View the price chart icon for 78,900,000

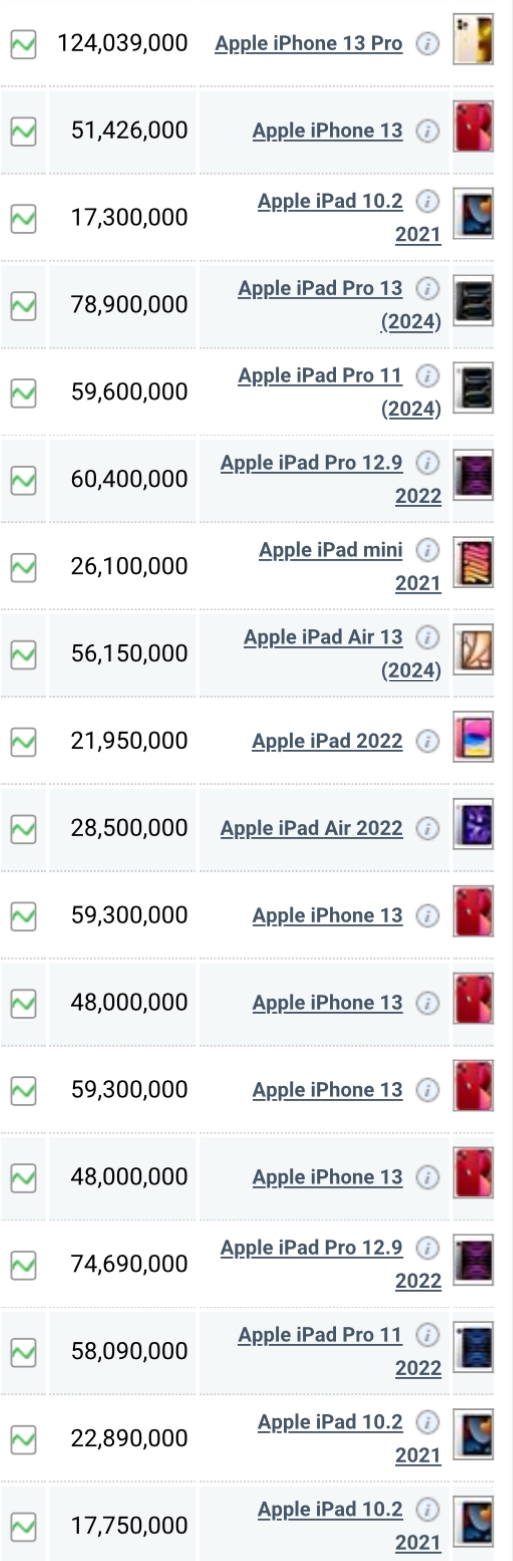point(23,305)
